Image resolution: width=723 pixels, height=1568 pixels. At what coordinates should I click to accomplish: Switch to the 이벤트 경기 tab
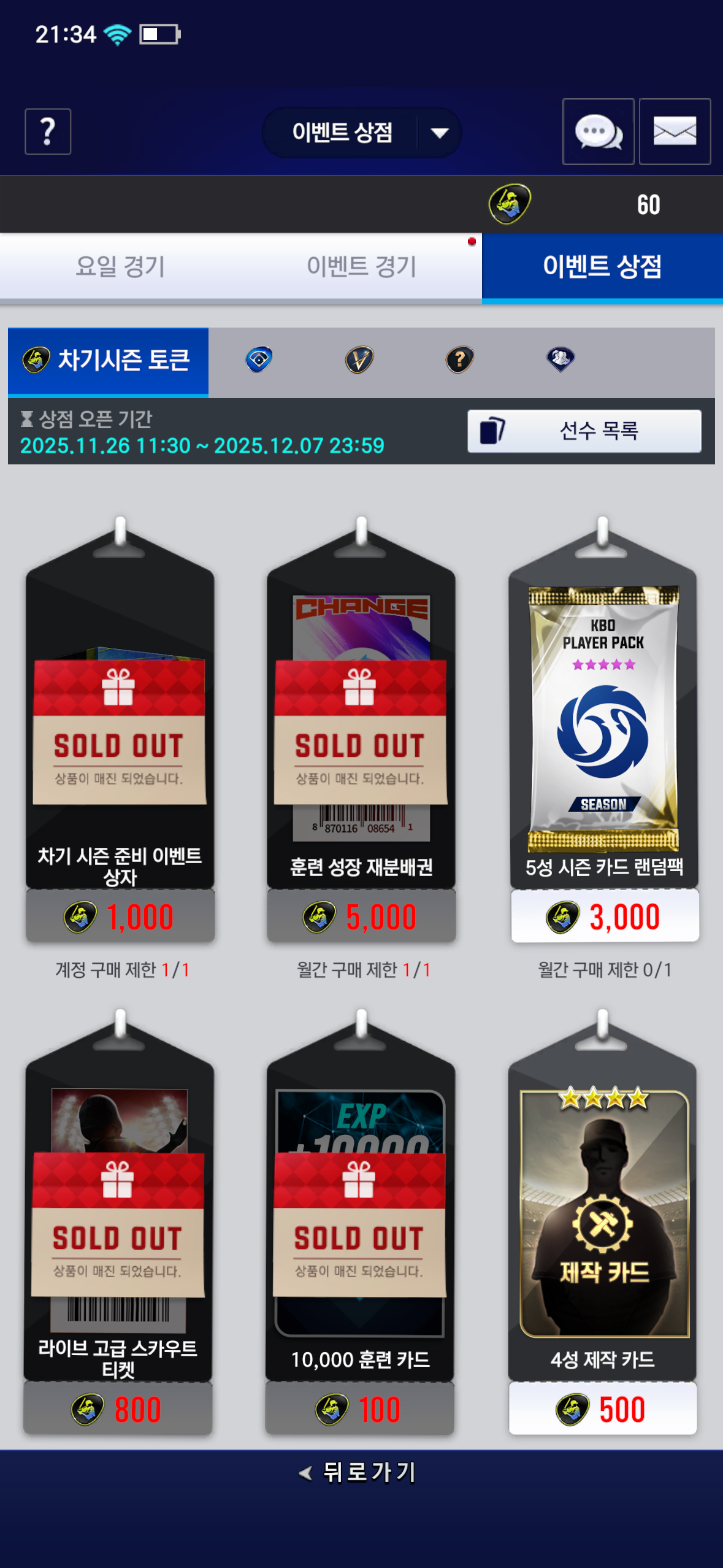point(362,267)
